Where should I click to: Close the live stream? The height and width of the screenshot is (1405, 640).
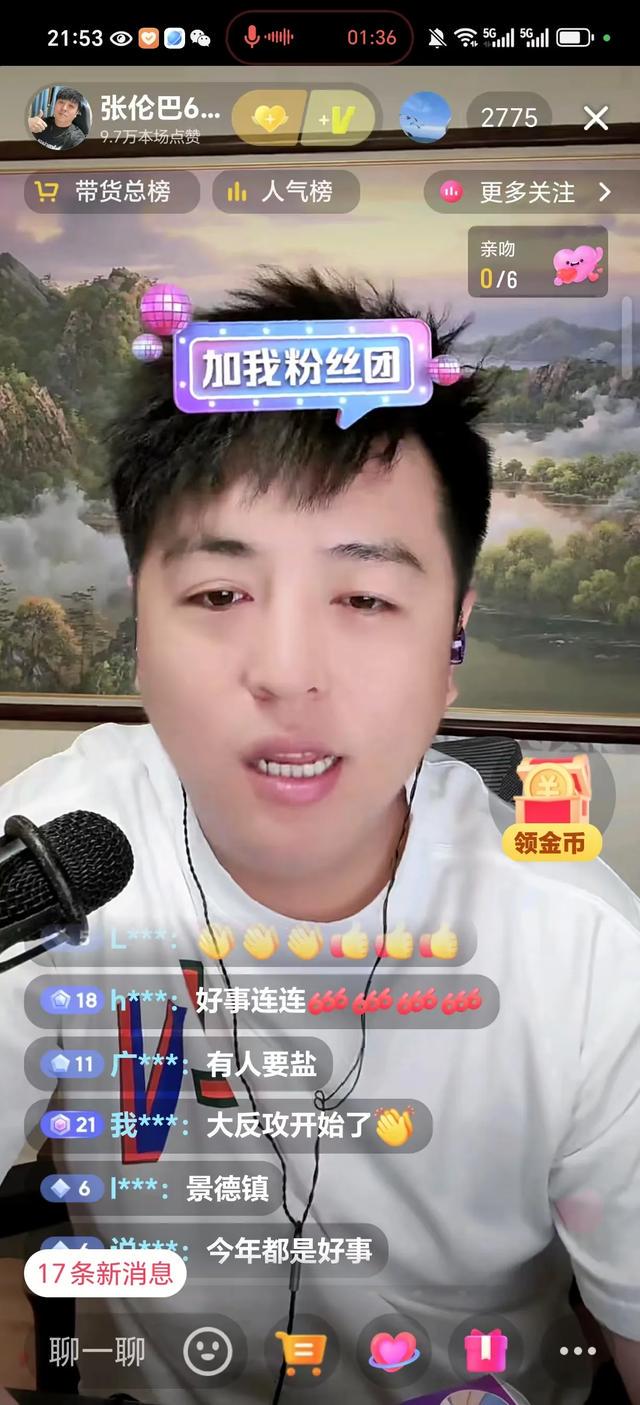point(596,119)
